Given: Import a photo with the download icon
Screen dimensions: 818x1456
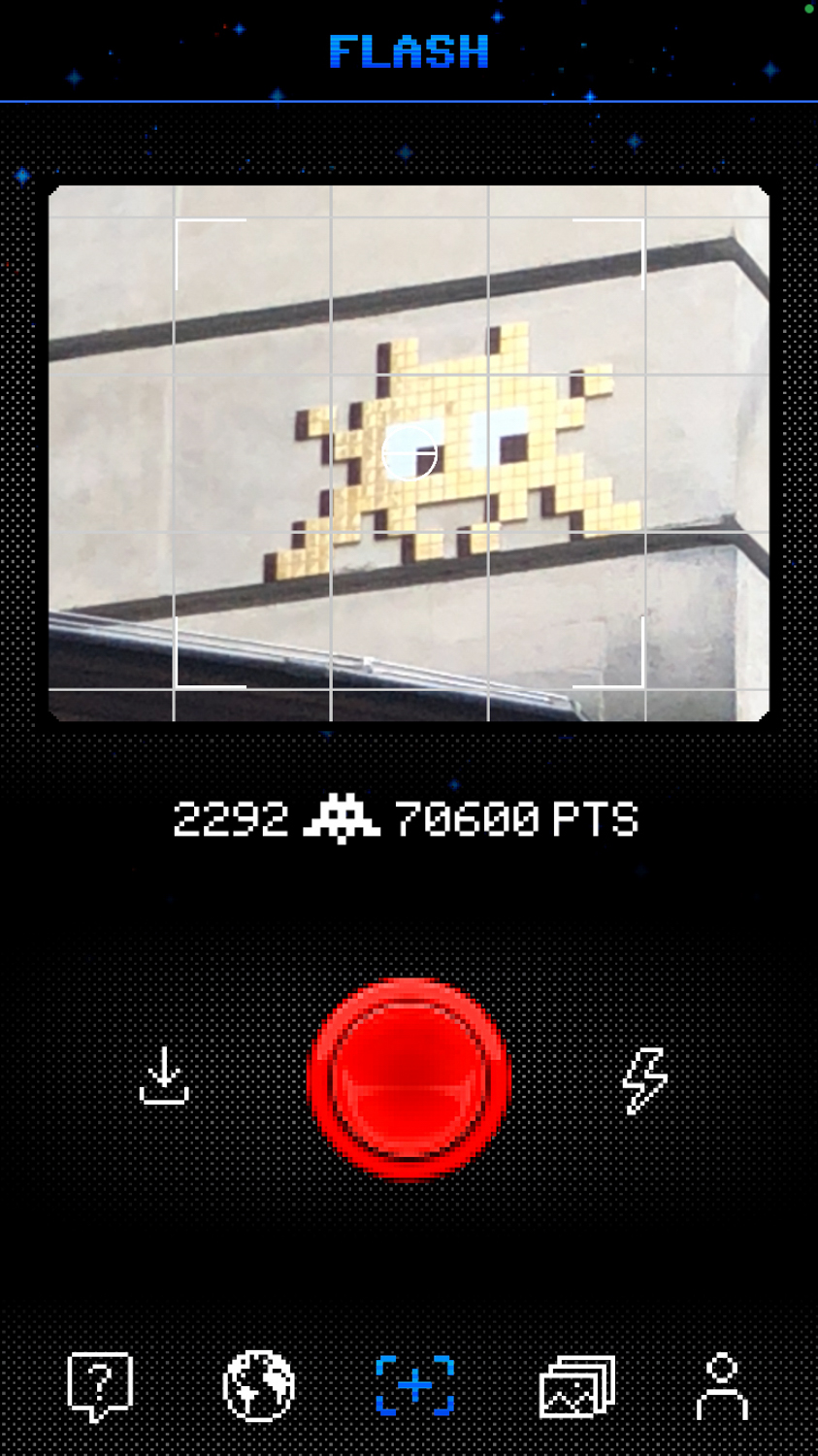Looking at the screenshot, I should 164,1075.
